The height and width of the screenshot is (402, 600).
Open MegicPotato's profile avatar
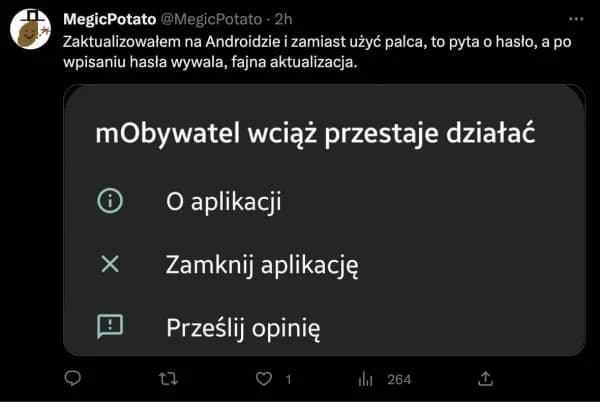[29, 32]
